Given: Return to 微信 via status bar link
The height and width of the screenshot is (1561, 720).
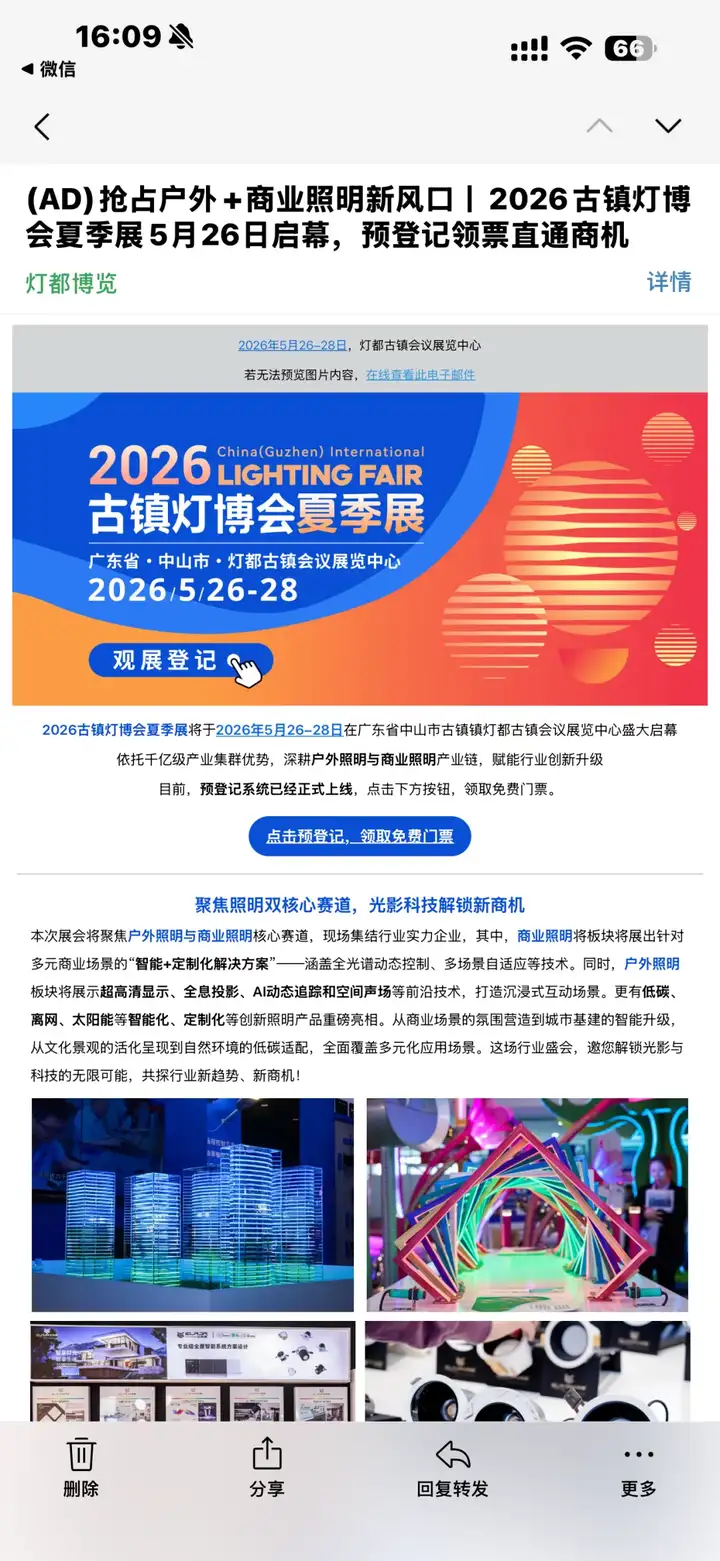Looking at the screenshot, I should (48, 69).
